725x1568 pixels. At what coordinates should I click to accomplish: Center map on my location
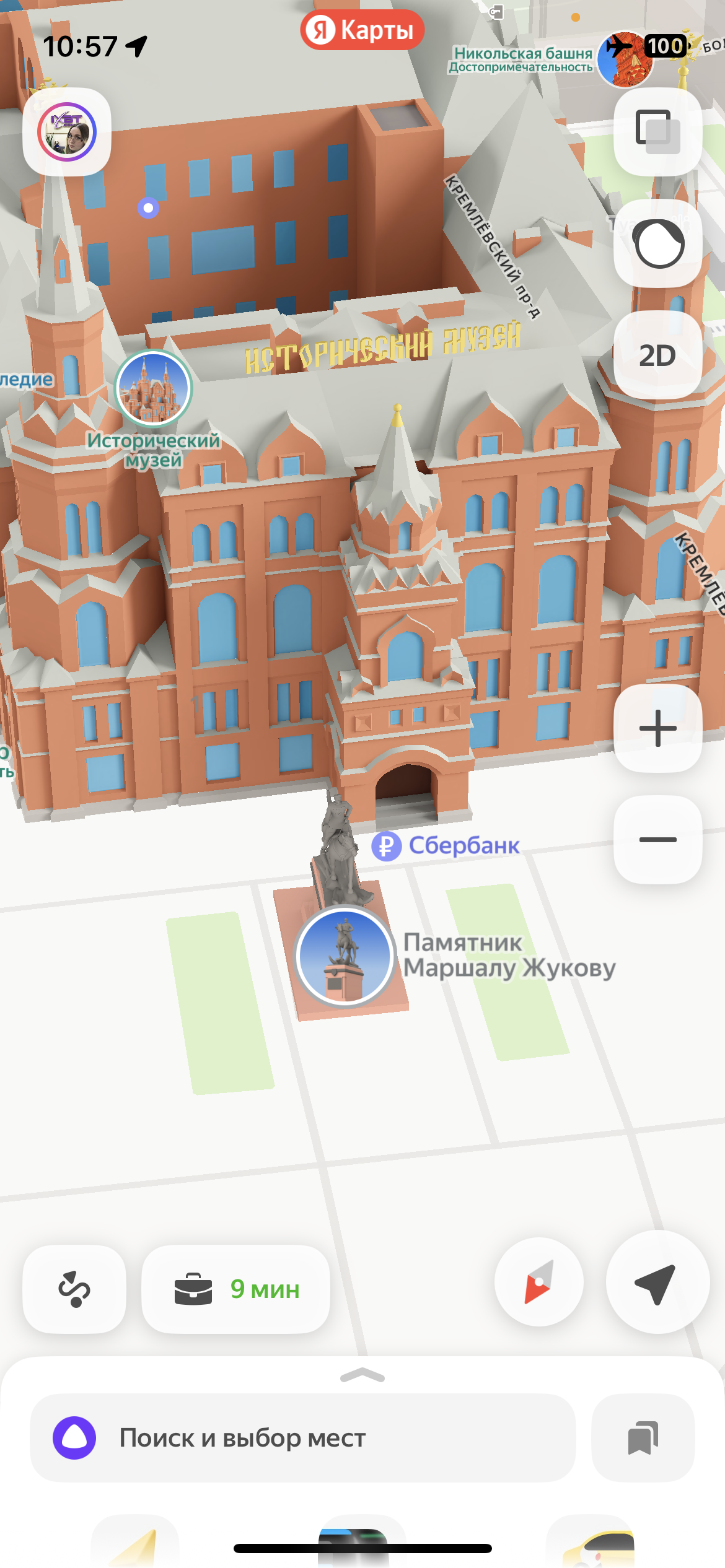(x=657, y=1282)
